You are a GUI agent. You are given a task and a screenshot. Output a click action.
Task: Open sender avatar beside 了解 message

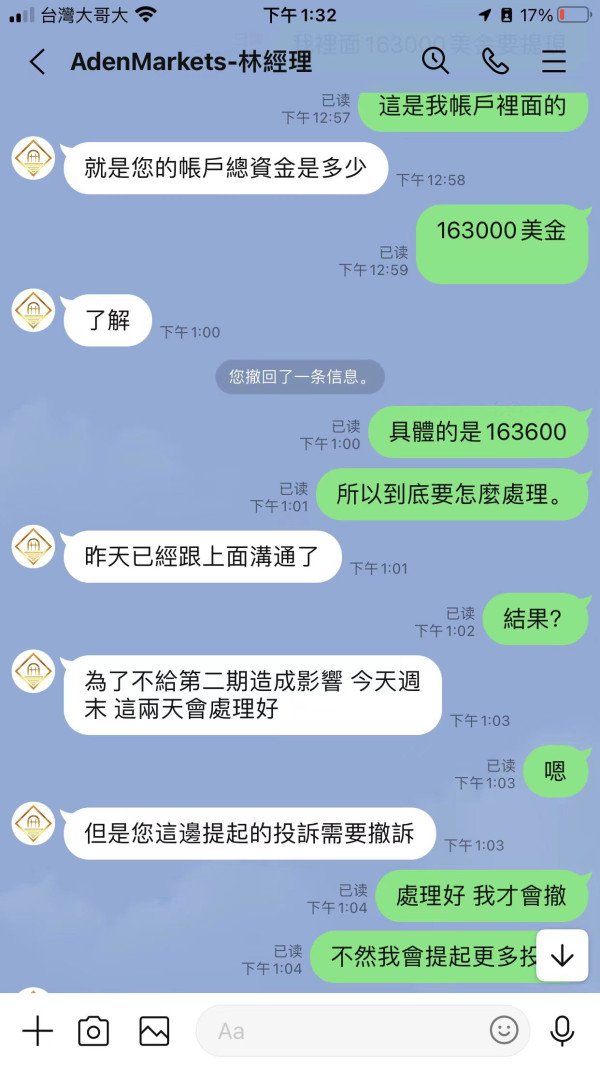(33, 310)
